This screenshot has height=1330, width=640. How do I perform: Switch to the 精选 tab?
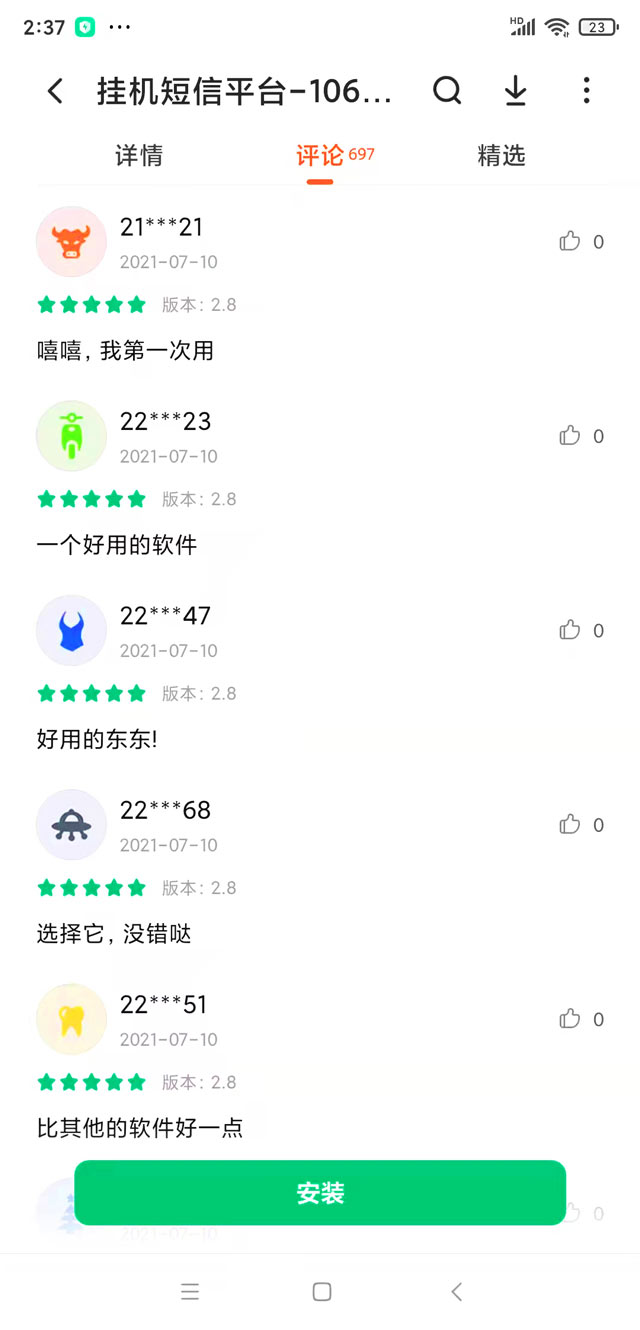point(501,156)
